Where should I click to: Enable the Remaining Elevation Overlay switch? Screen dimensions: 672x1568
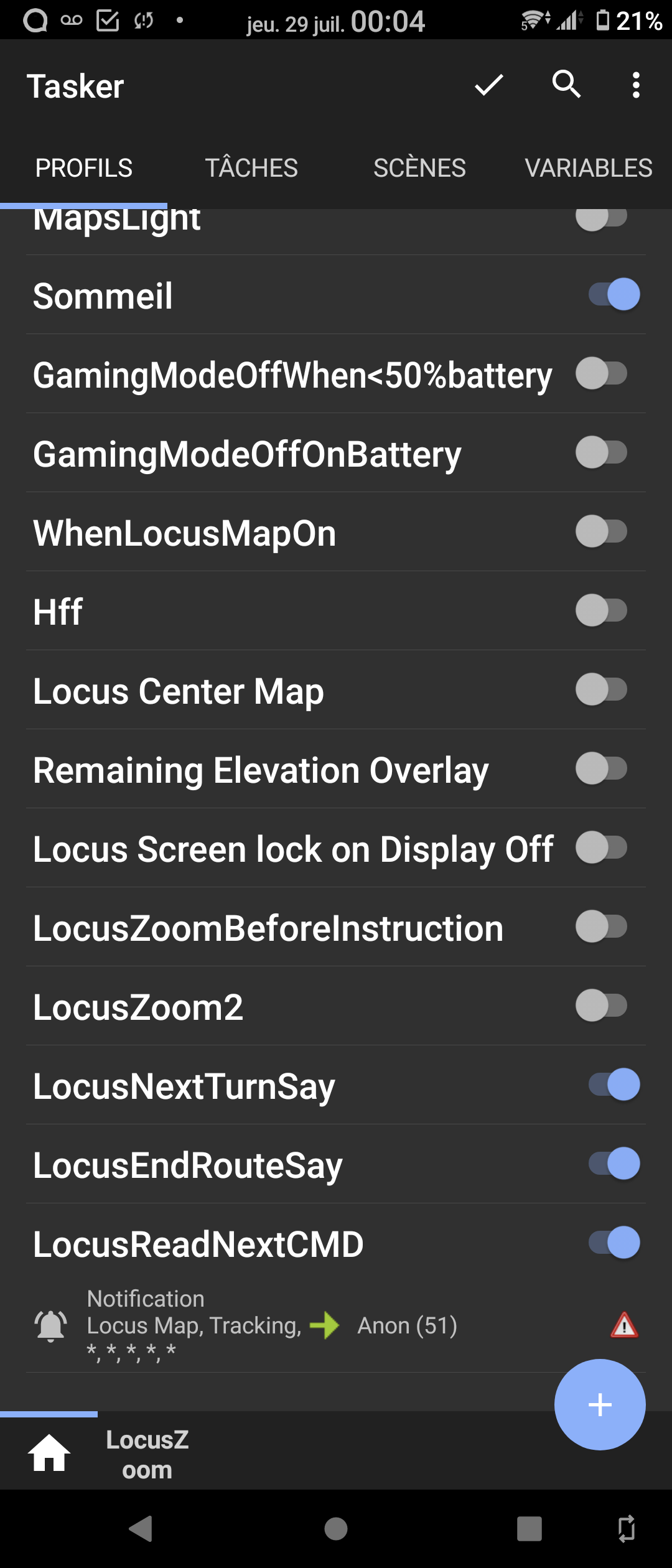pyautogui.click(x=601, y=768)
